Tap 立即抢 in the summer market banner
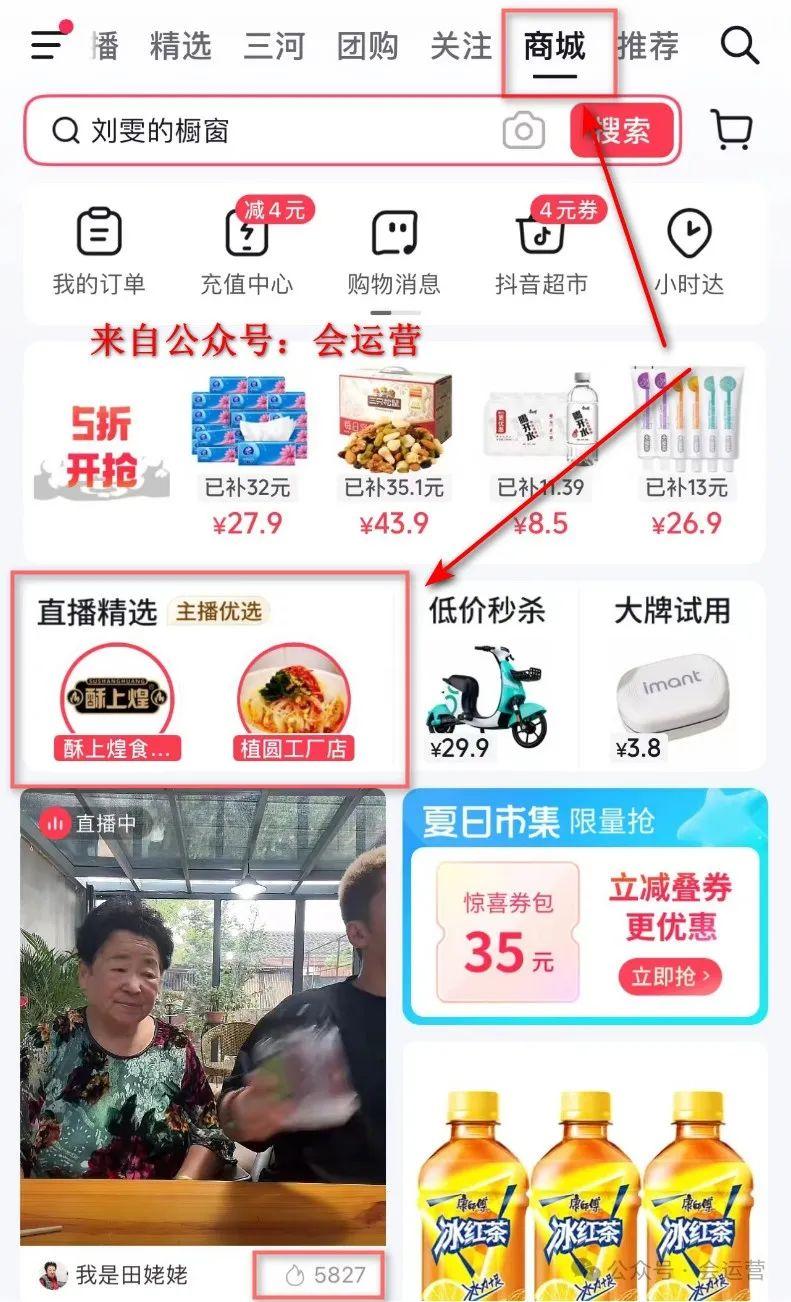This screenshot has width=791, height=1302. (x=671, y=978)
